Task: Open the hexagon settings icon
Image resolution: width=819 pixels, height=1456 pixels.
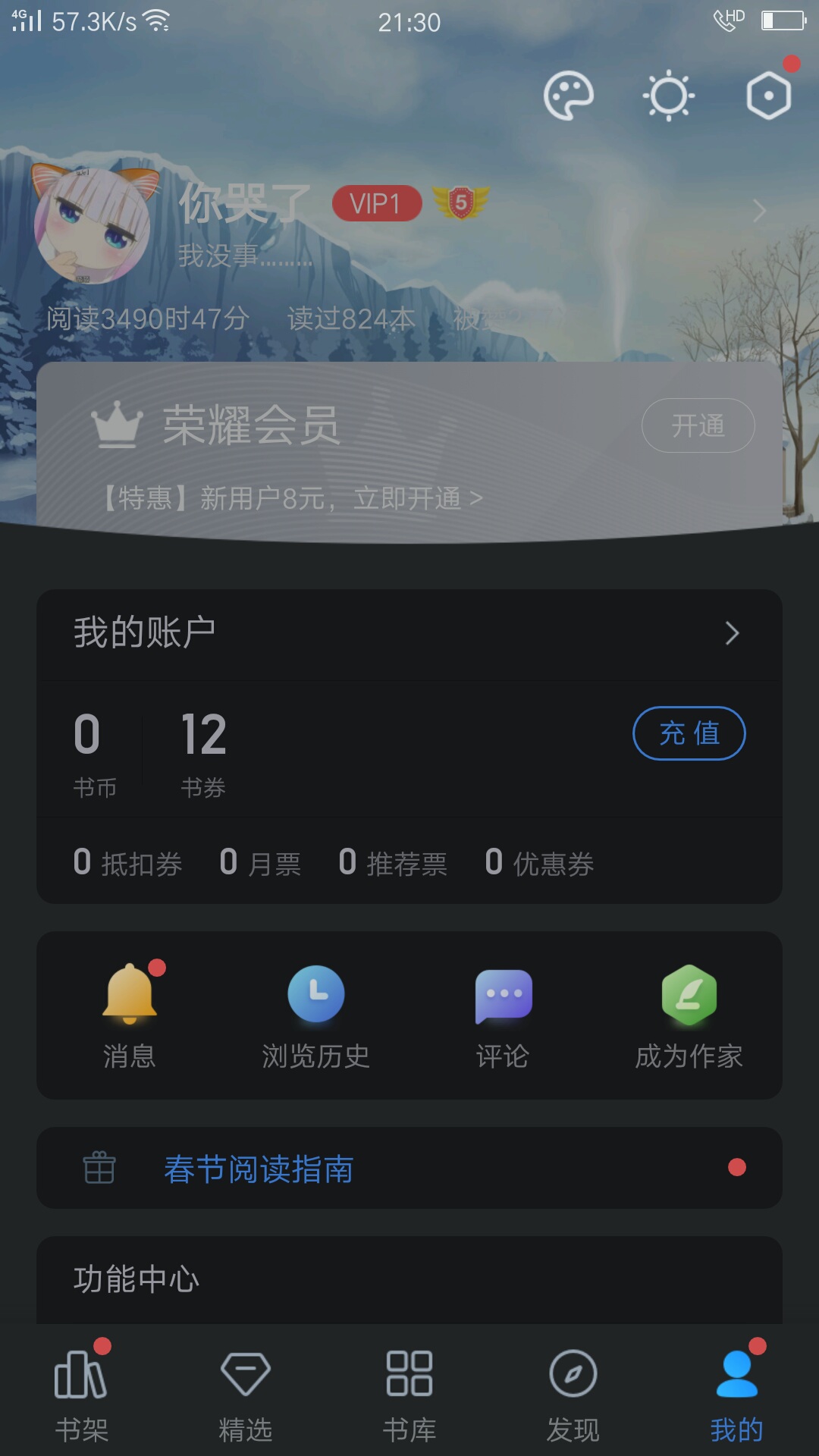Action: pos(768,96)
